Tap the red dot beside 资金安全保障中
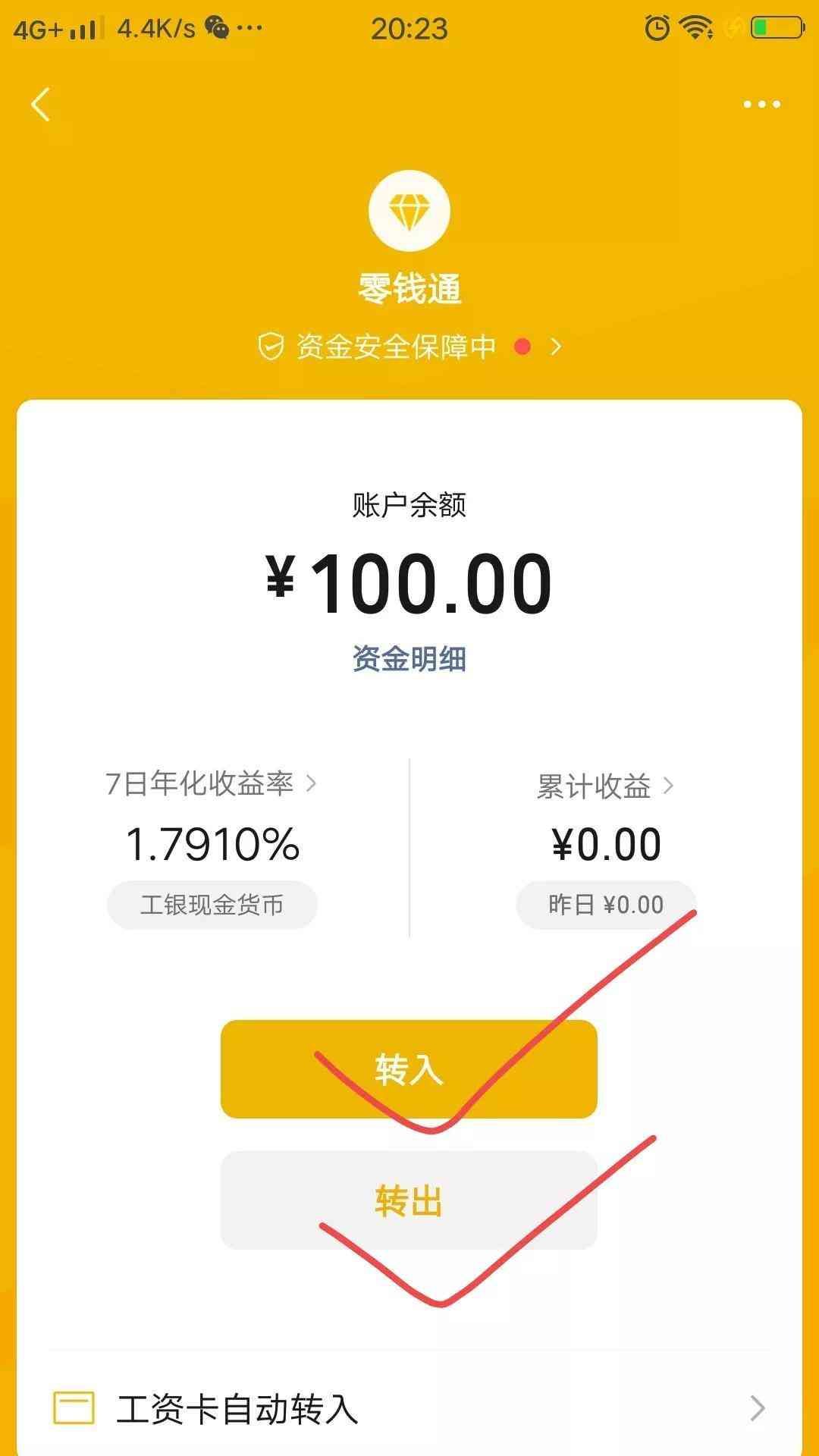The width and height of the screenshot is (819, 1456). tap(522, 345)
